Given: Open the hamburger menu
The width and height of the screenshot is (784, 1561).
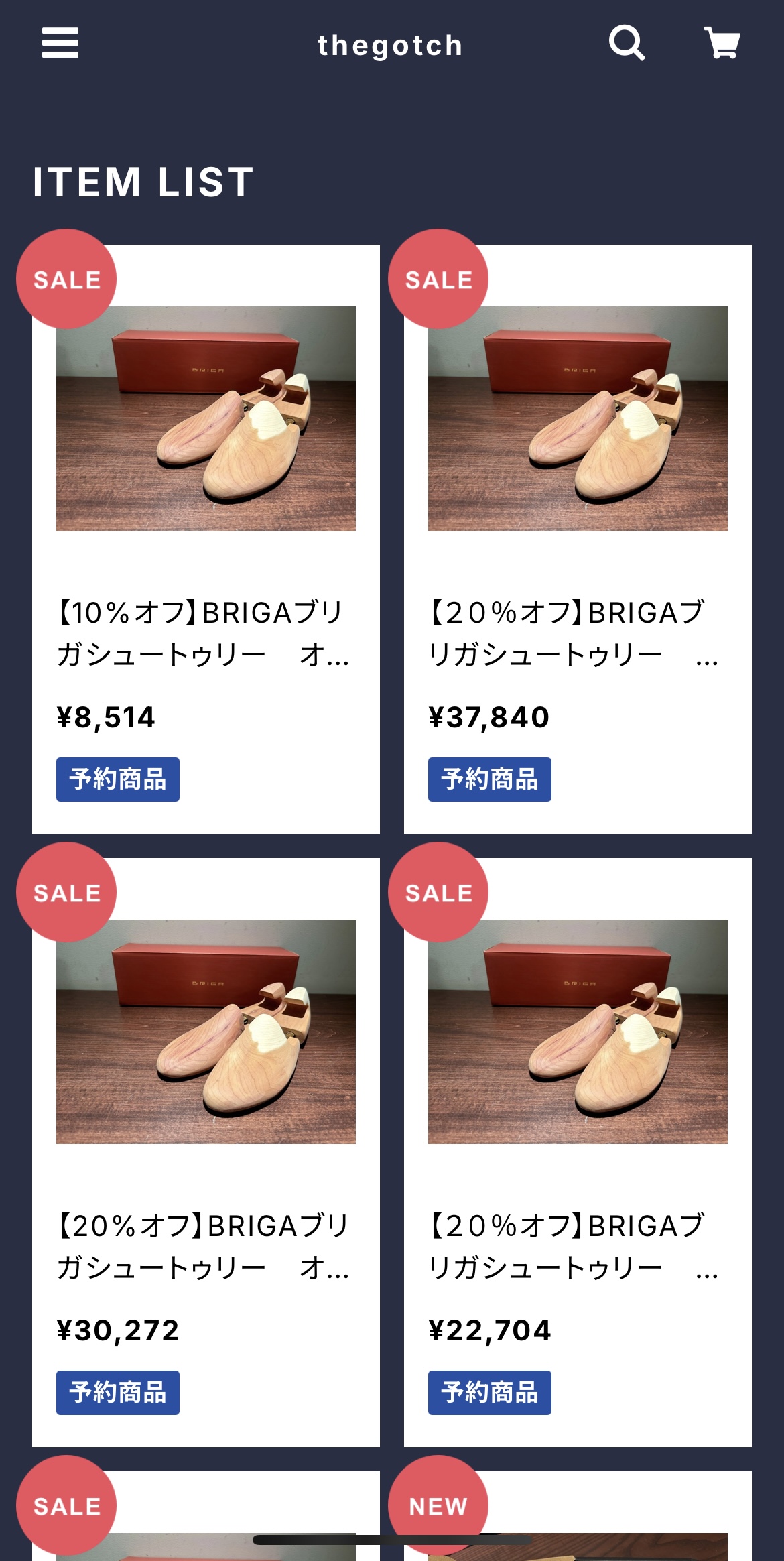Looking at the screenshot, I should 60,43.
